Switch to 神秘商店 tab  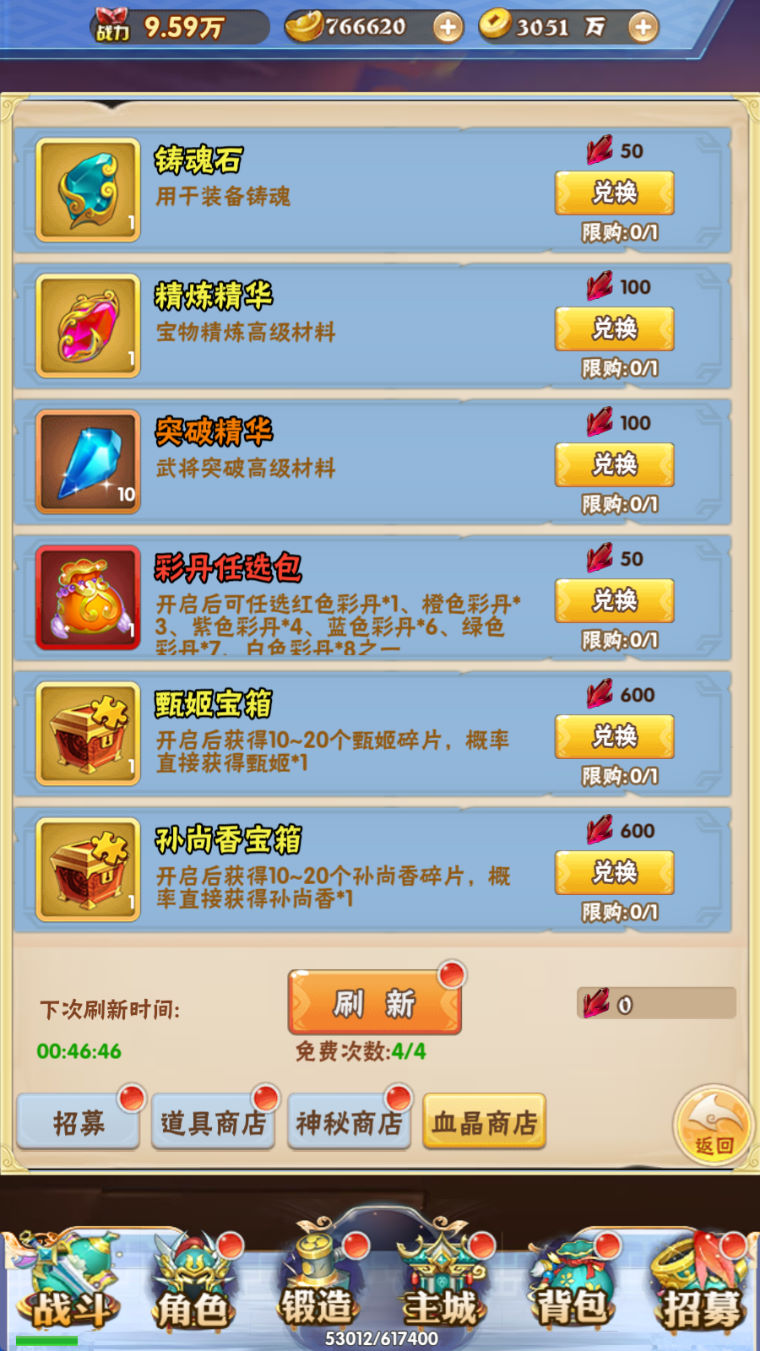pyautogui.click(x=349, y=1123)
